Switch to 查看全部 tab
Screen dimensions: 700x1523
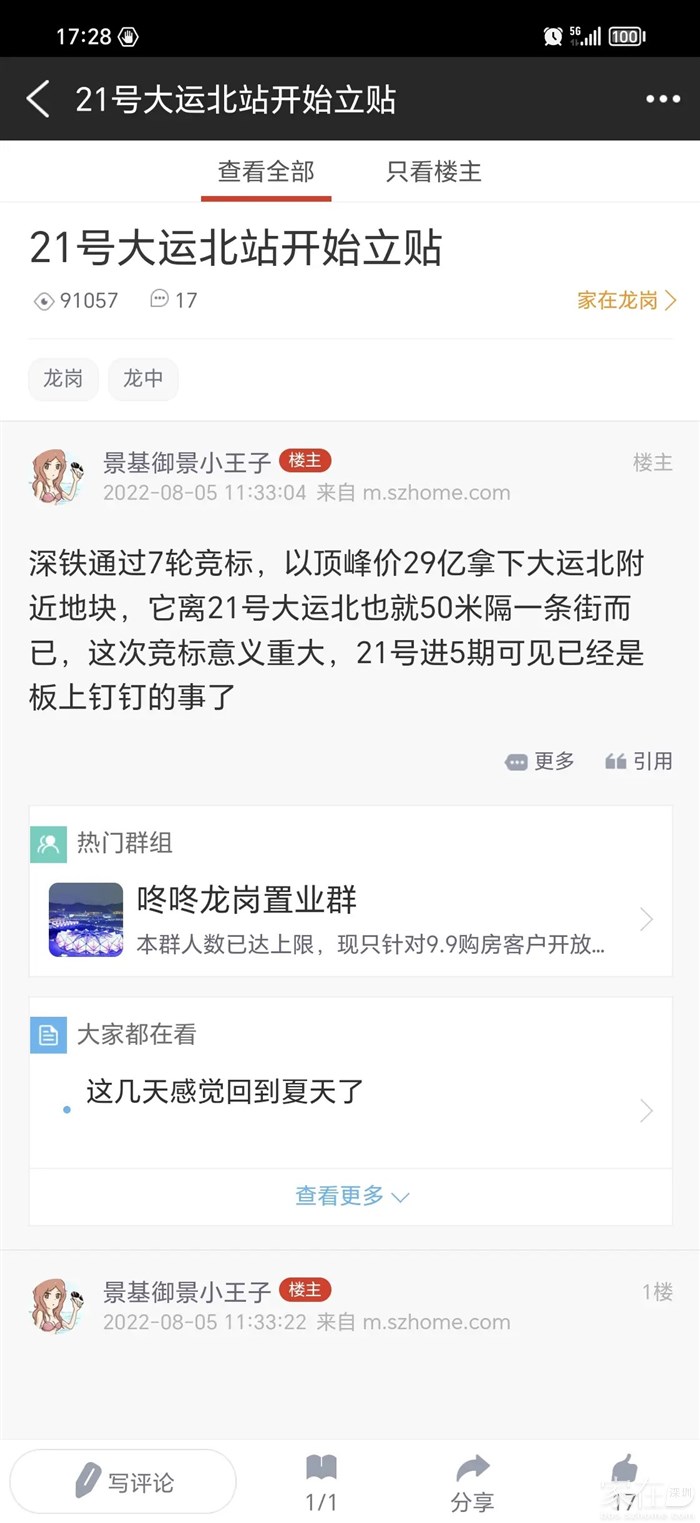coord(266,172)
